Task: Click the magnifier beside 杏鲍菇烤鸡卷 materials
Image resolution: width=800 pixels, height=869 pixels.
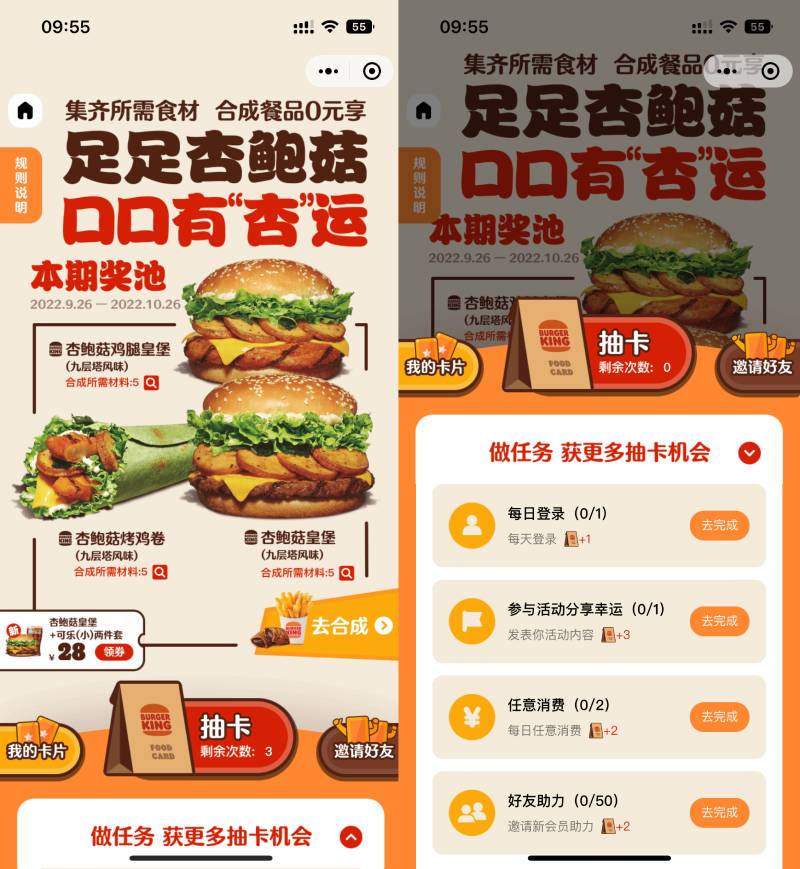Action: [x=159, y=570]
